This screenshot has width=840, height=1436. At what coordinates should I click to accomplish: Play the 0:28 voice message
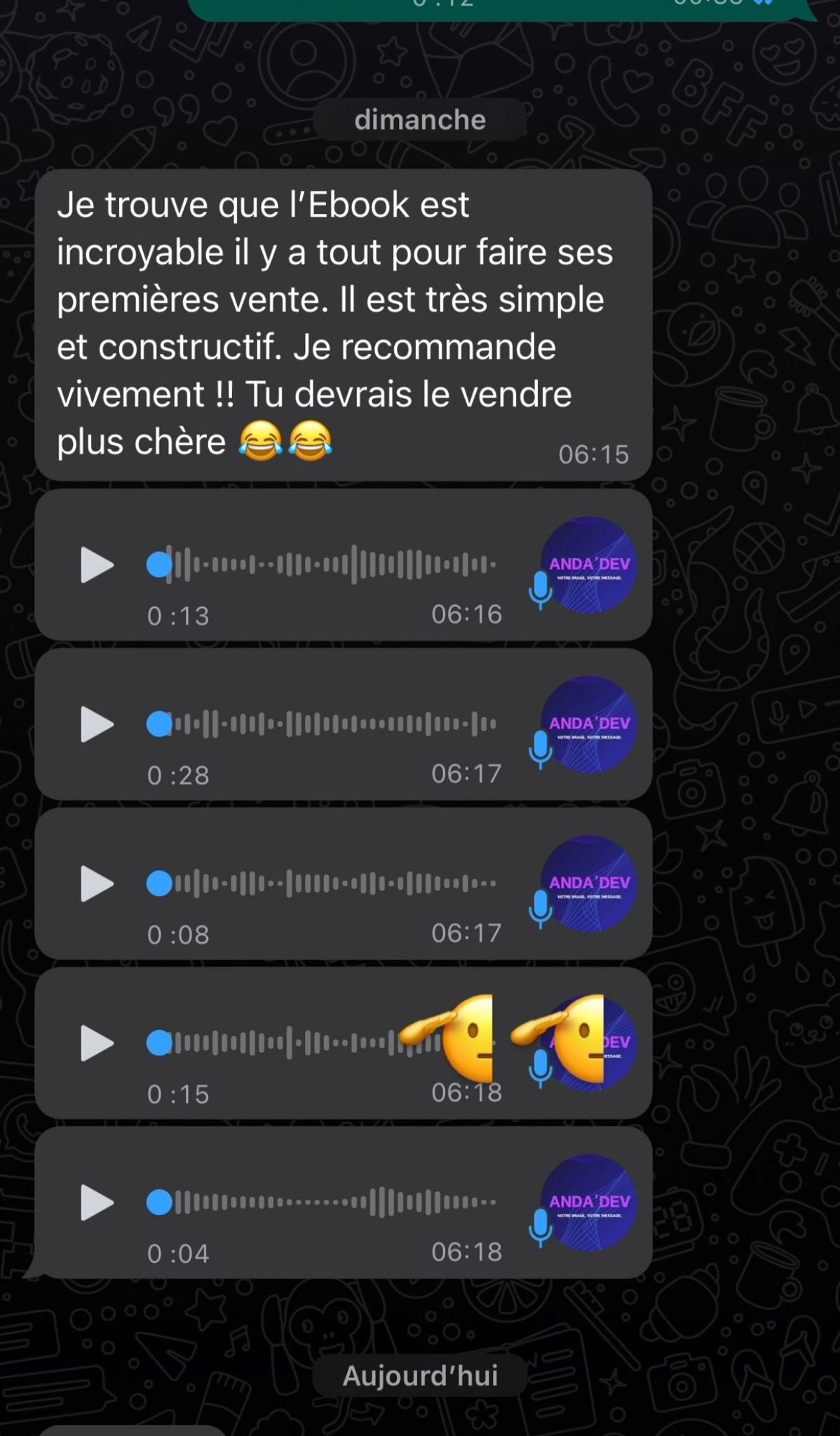pos(97,724)
